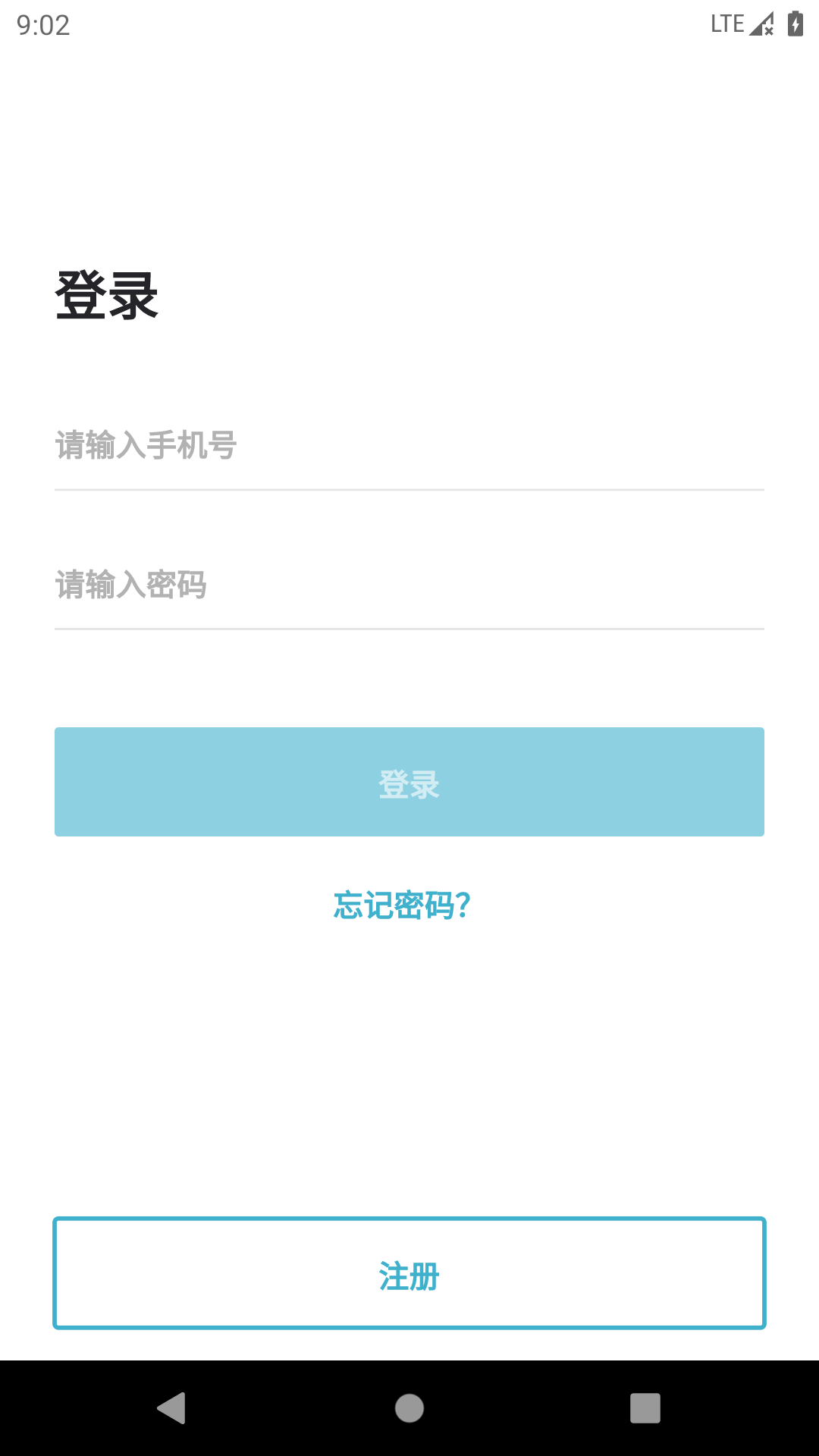Tap the status bar area

click(409, 25)
